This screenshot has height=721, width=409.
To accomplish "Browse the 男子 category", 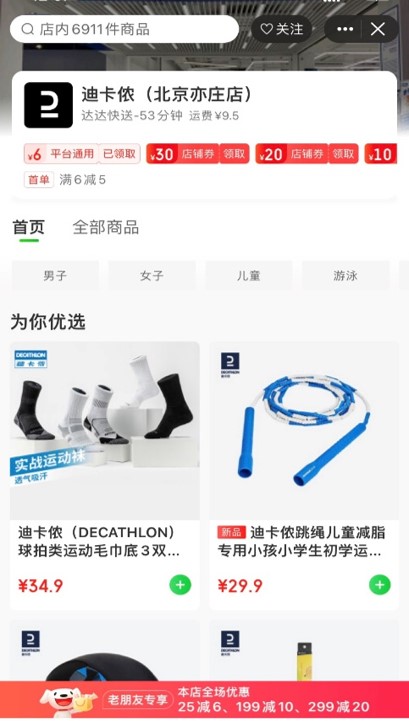I will pos(55,275).
